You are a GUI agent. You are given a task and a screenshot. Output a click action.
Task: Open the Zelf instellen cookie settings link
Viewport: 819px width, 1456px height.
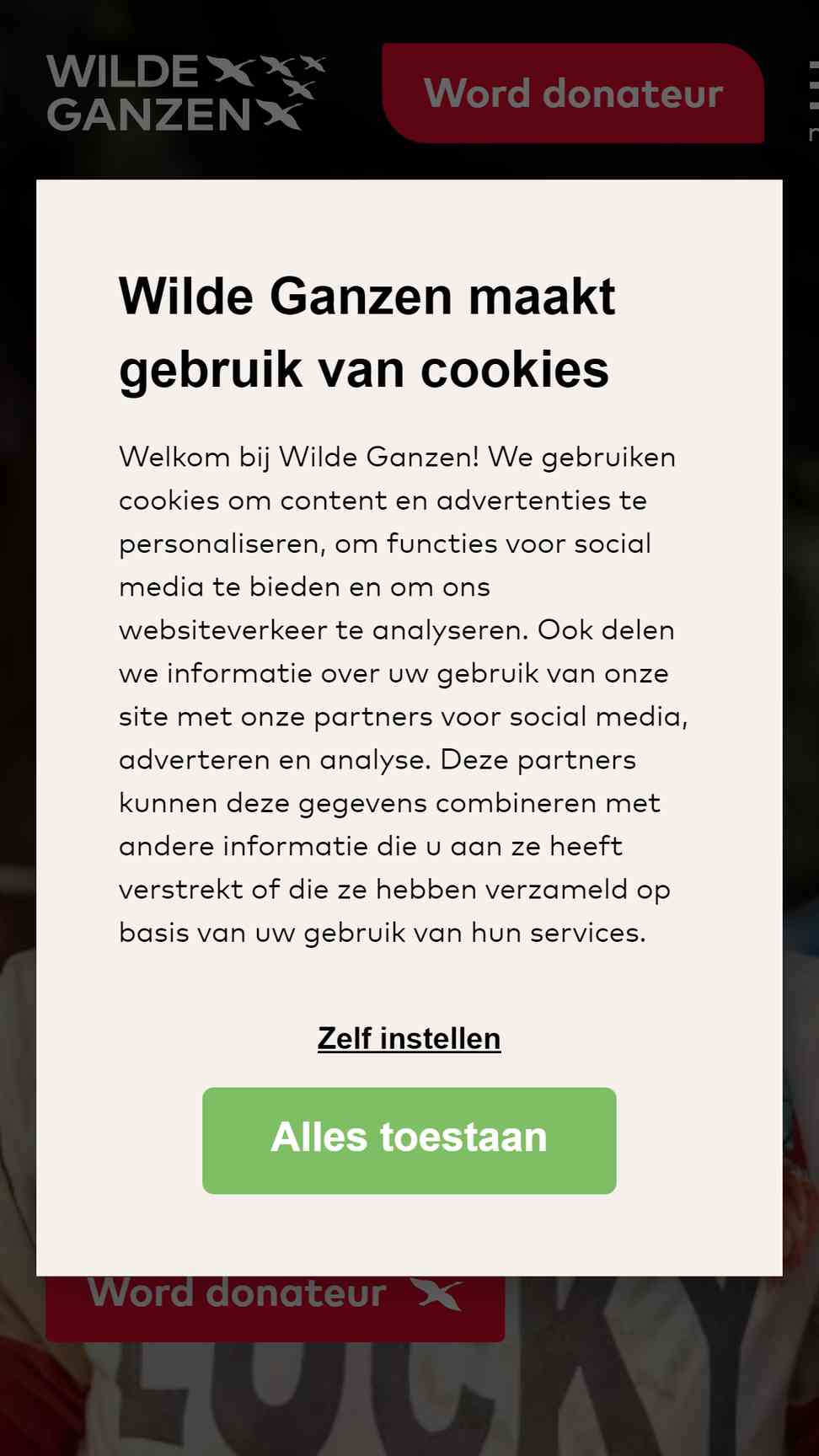pos(409,1038)
